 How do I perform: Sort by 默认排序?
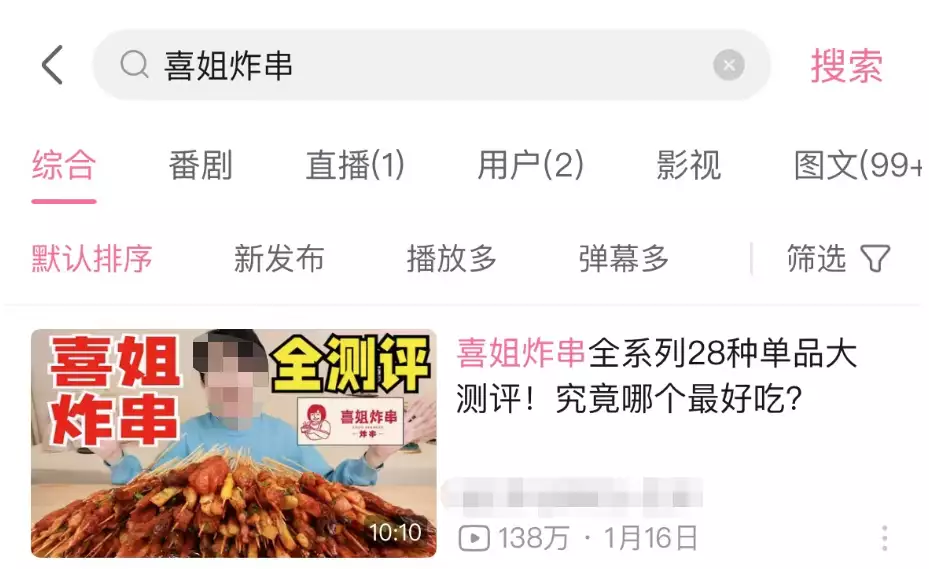(91, 259)
